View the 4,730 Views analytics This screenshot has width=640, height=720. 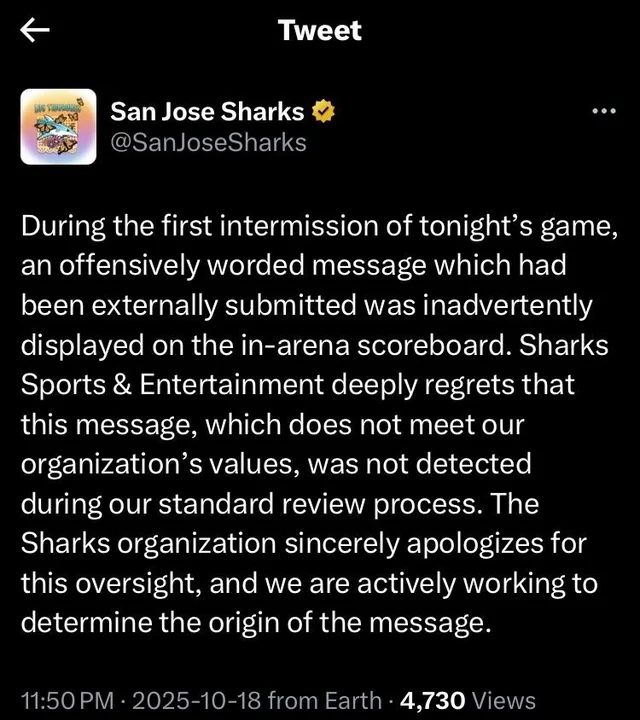[468, 701]
